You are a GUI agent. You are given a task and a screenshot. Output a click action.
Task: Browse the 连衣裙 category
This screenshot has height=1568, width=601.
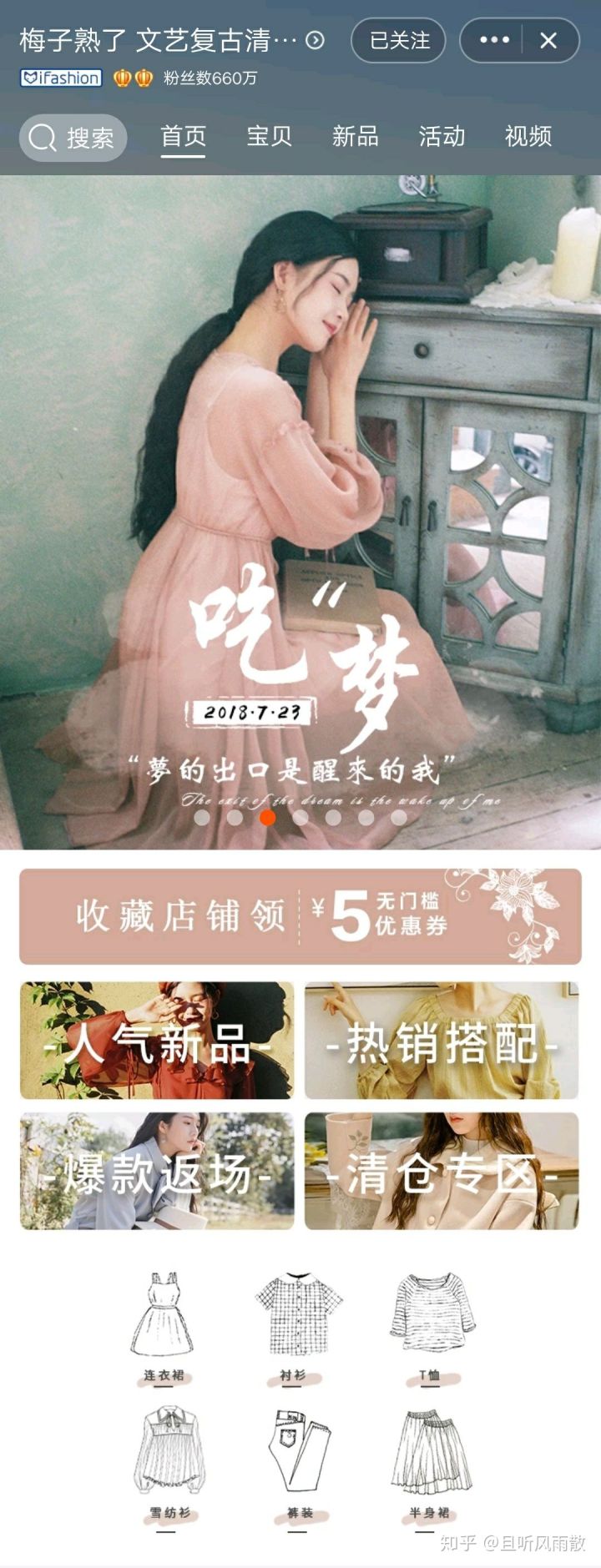(x=164, y=1327)
